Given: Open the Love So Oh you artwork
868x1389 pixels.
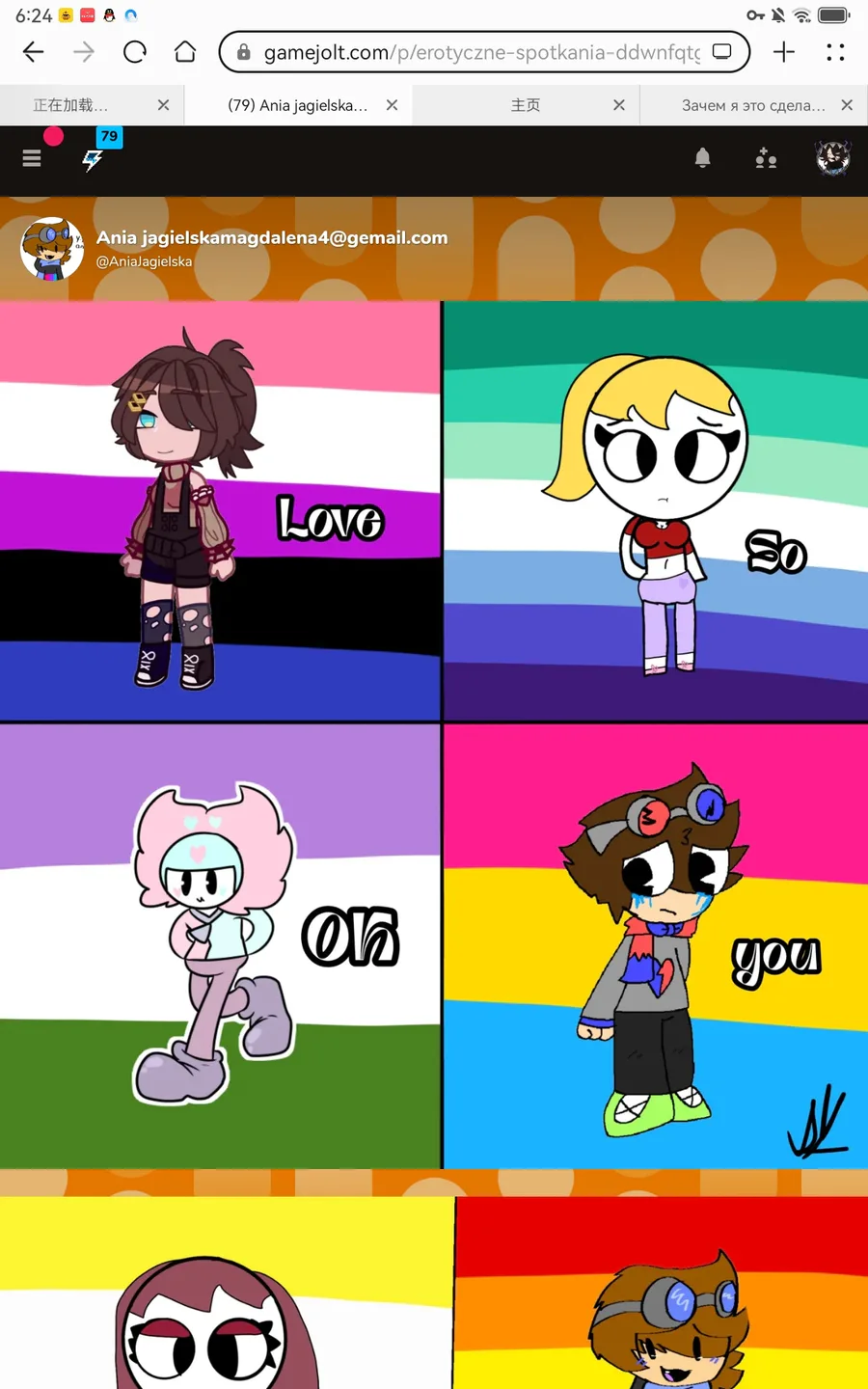Looking at the screenshot, I should click(434, 733).
